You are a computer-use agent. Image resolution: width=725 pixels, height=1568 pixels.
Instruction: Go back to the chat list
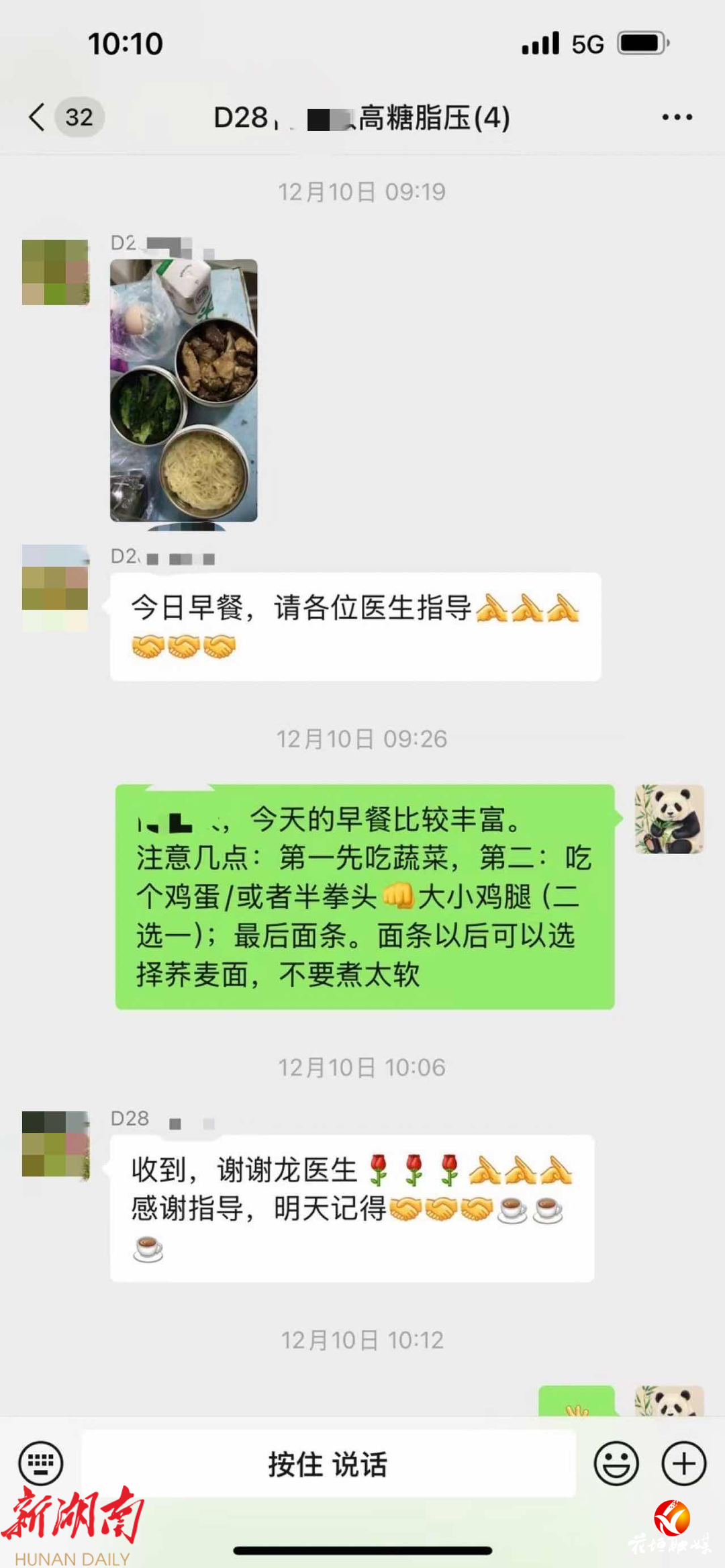[x=38, y=118]
